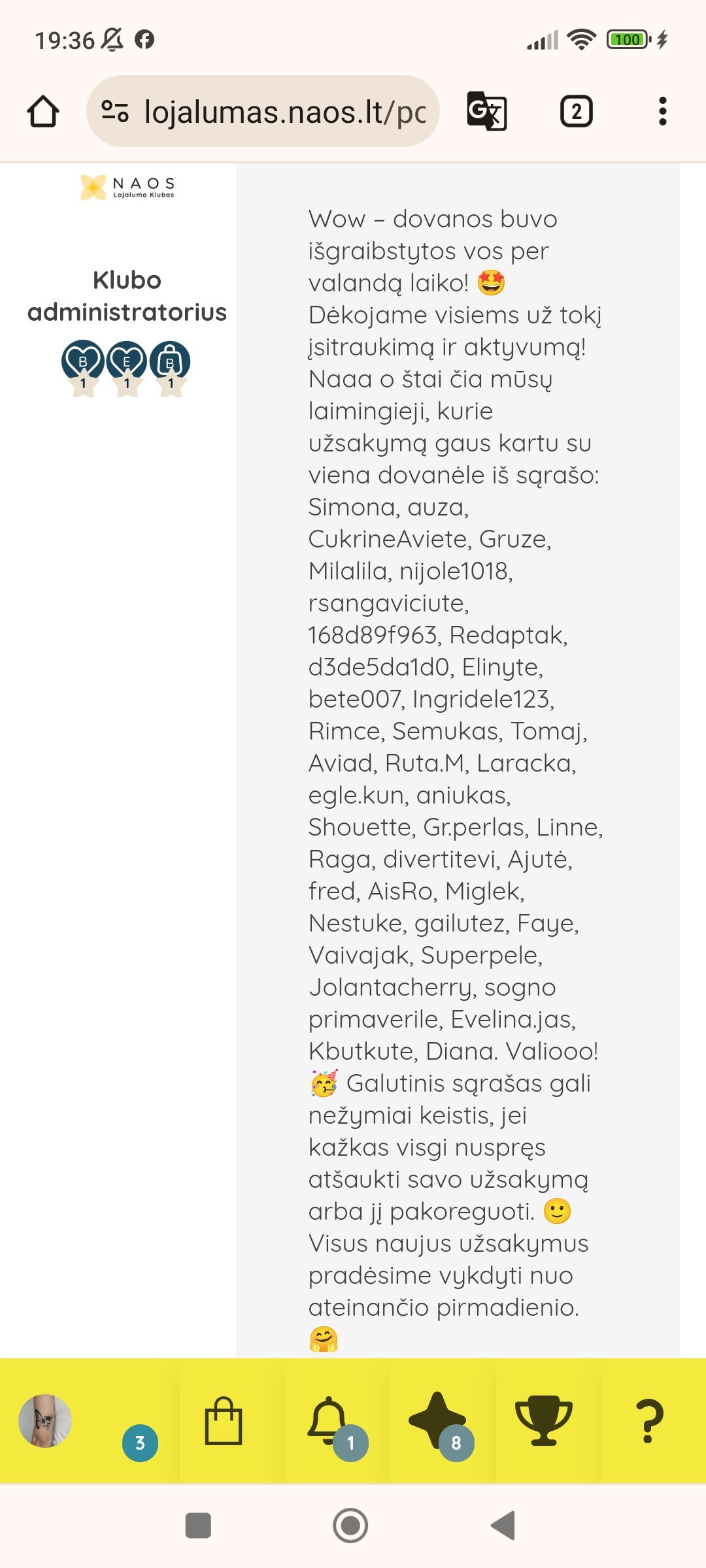Tap the NAOS Lojalumo Klubas logo

point(127,187)
